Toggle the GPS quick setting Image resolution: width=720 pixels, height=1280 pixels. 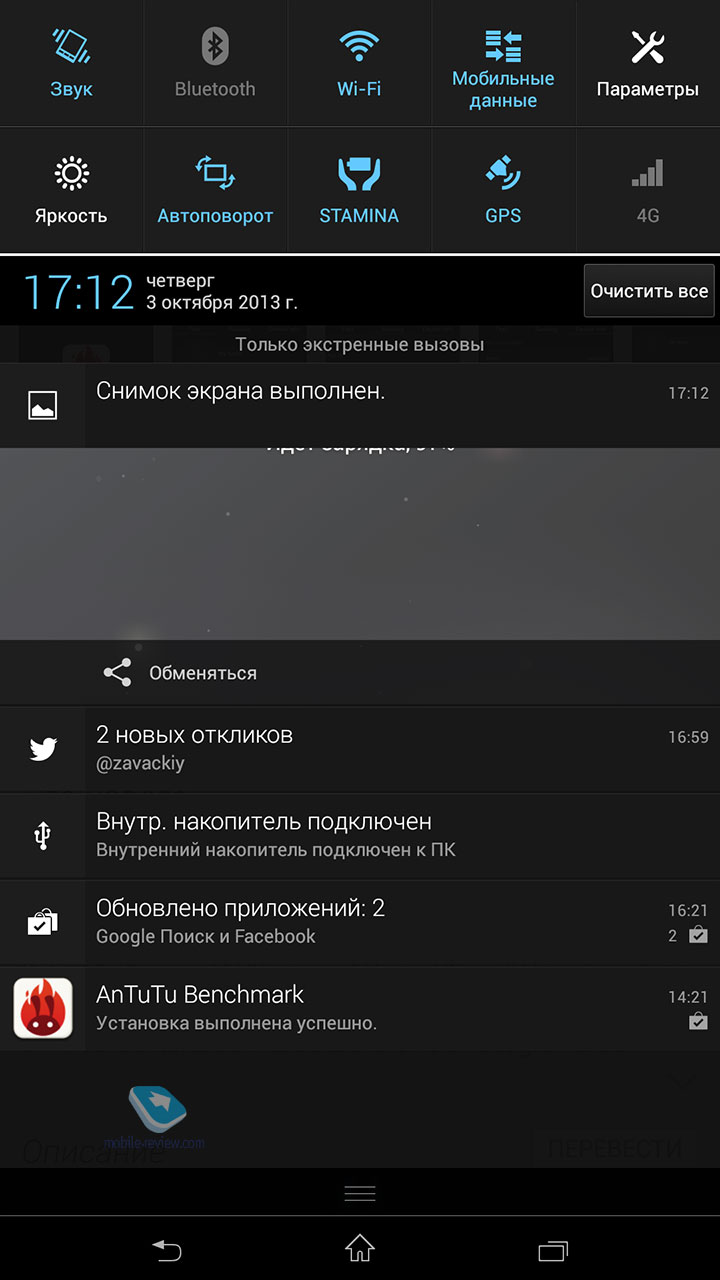point(503,190)
